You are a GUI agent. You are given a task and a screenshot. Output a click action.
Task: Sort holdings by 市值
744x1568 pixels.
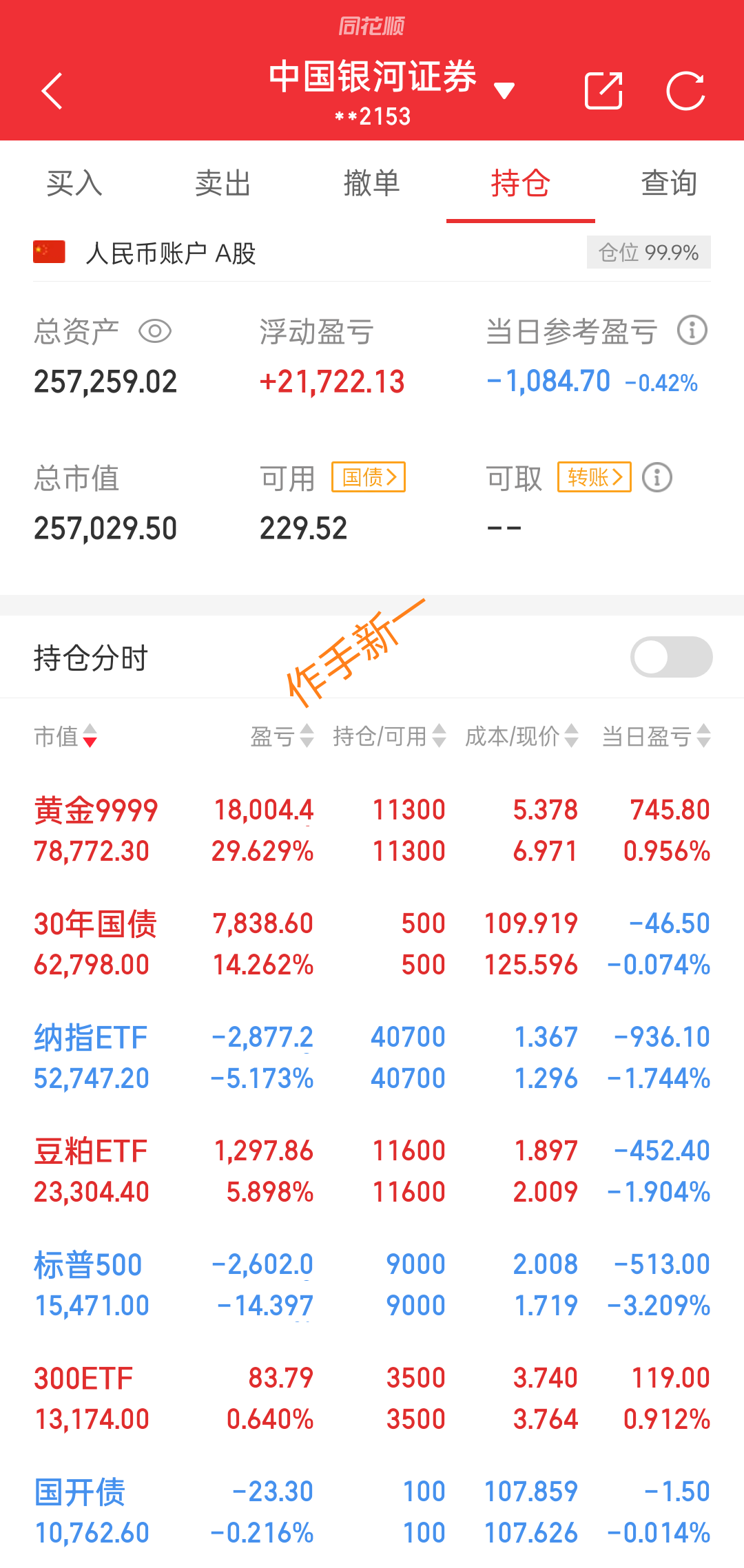point(66,736)
